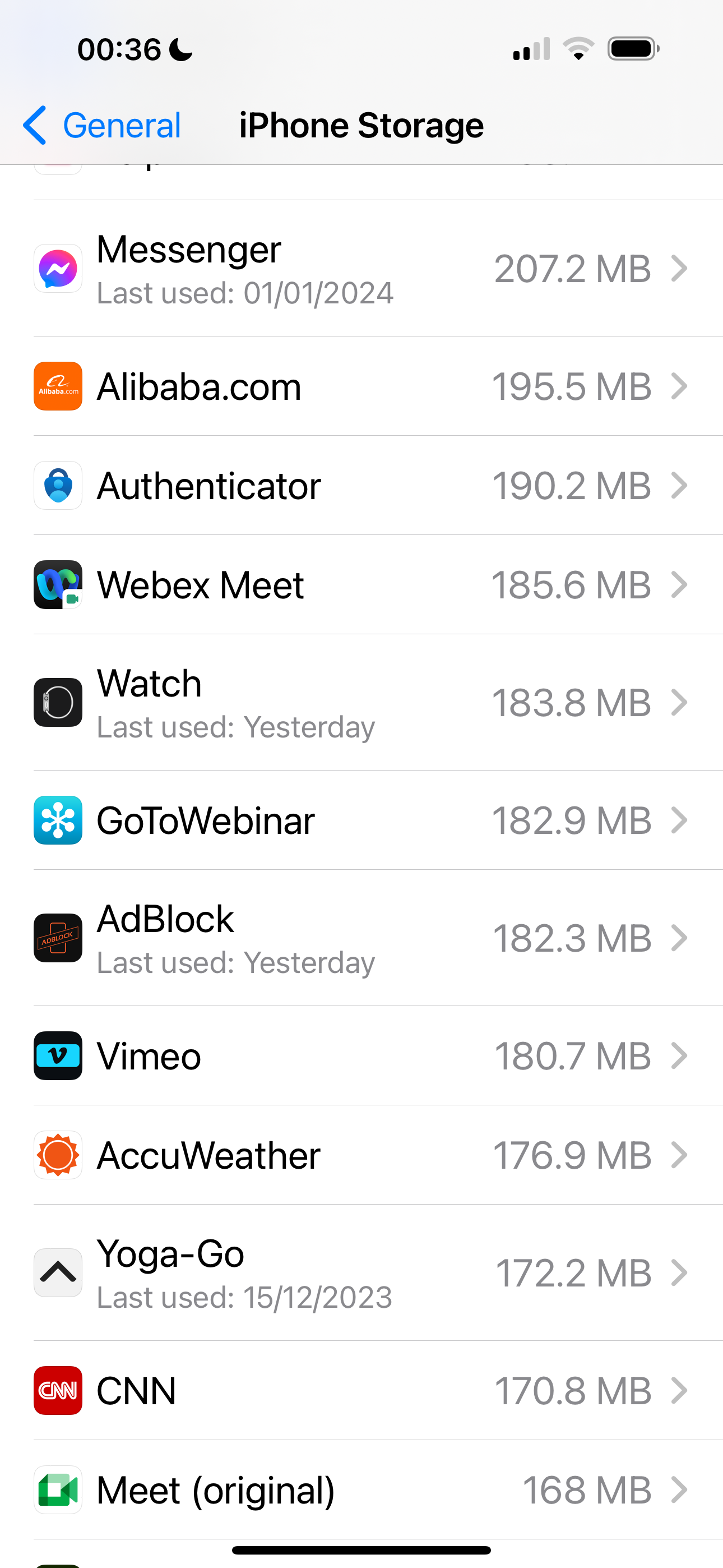The image size is (723, 1568).
Task: Open the AccuWeather row
Action: [x=361, y=1155]
